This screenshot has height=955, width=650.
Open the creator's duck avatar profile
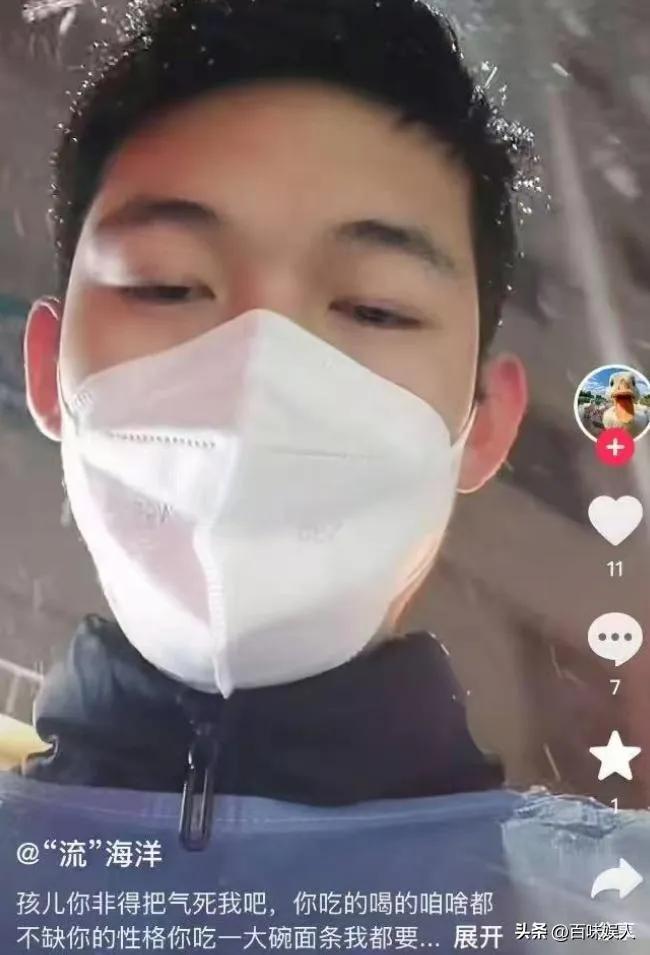[x=611, y=401]
